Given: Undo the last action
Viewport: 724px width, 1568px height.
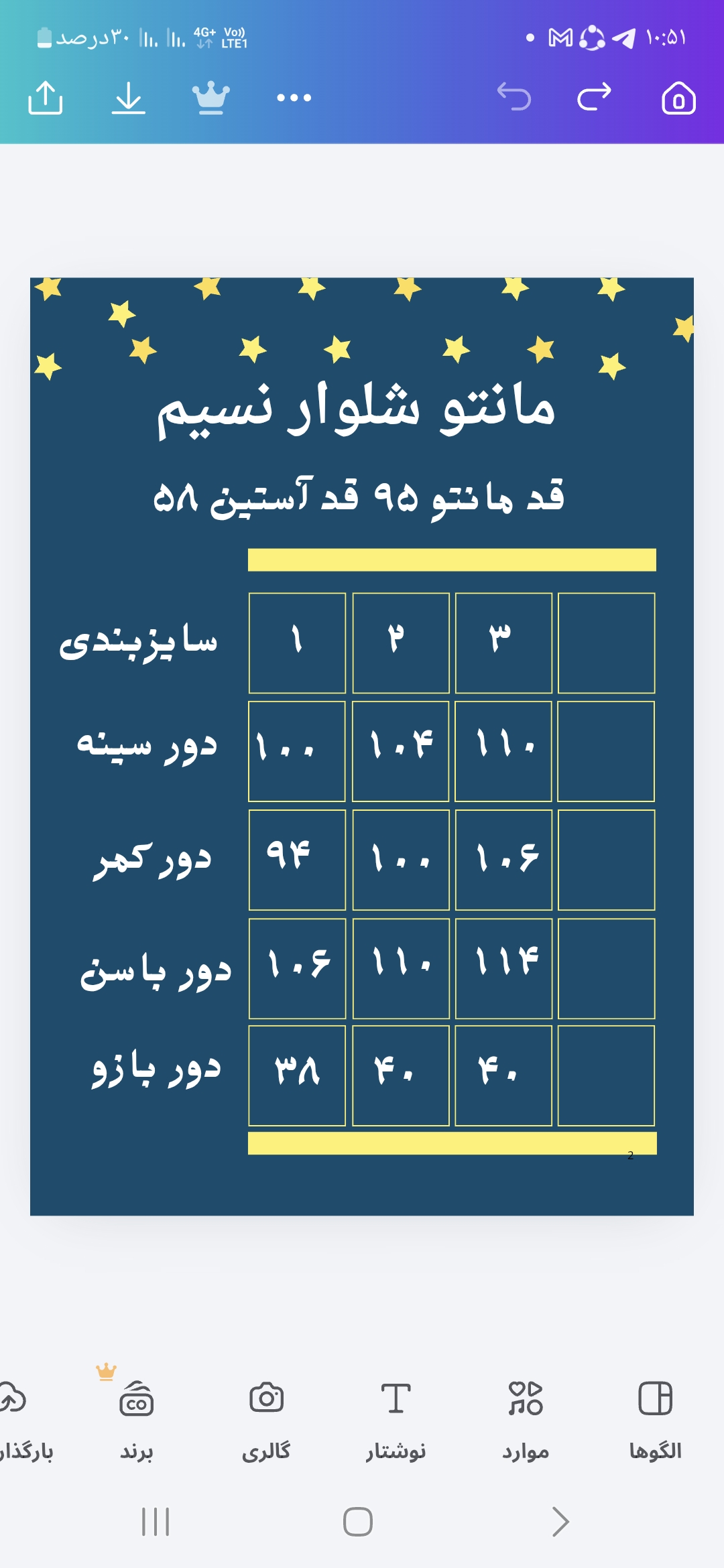Looking at the screenshot, I should pyautogui.click(x=514, y=96).
